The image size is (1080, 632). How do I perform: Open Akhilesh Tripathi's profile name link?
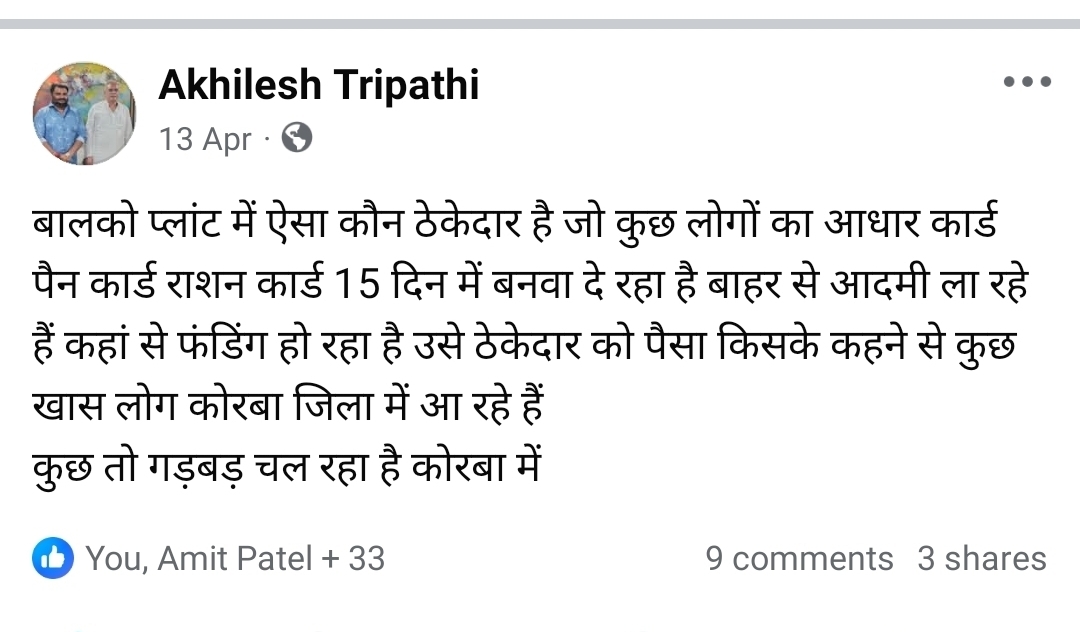click(319, 86)
